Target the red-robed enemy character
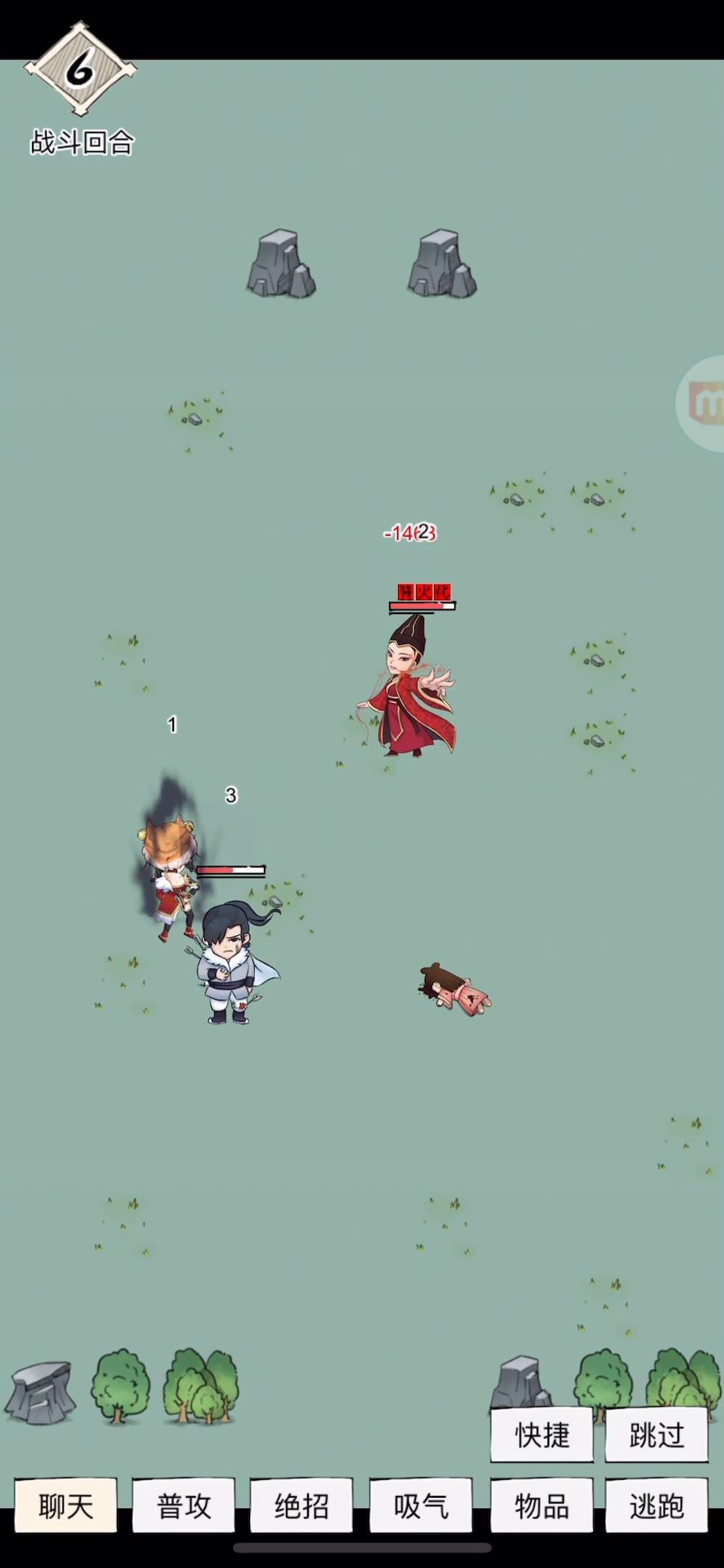Image resolution: width=724 pixels, height=1568 pixels. pos(409,686)
